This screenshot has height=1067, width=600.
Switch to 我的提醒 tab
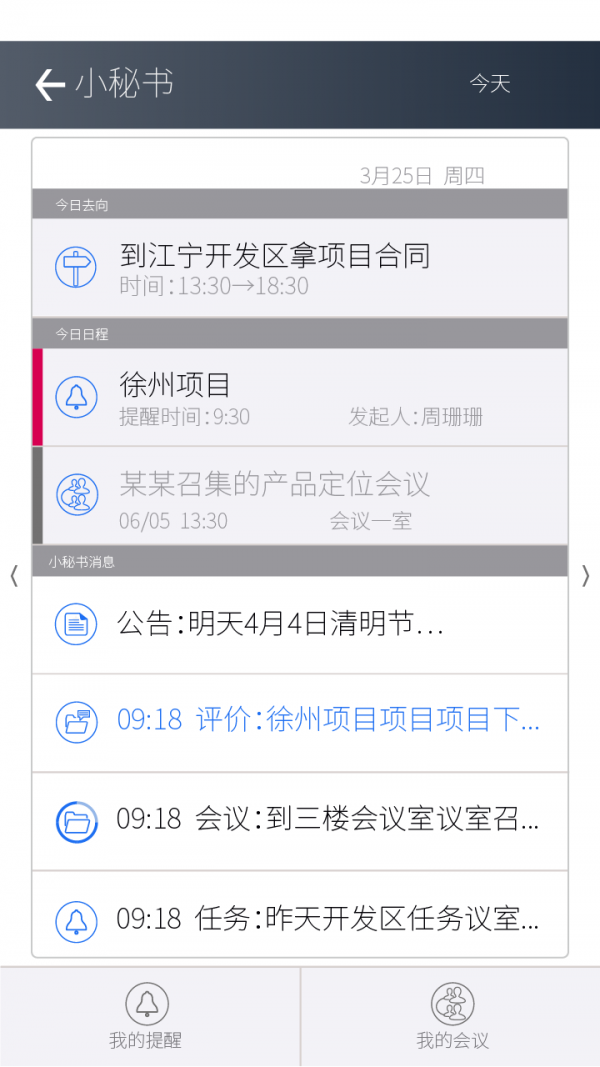tap(150, 1017)
